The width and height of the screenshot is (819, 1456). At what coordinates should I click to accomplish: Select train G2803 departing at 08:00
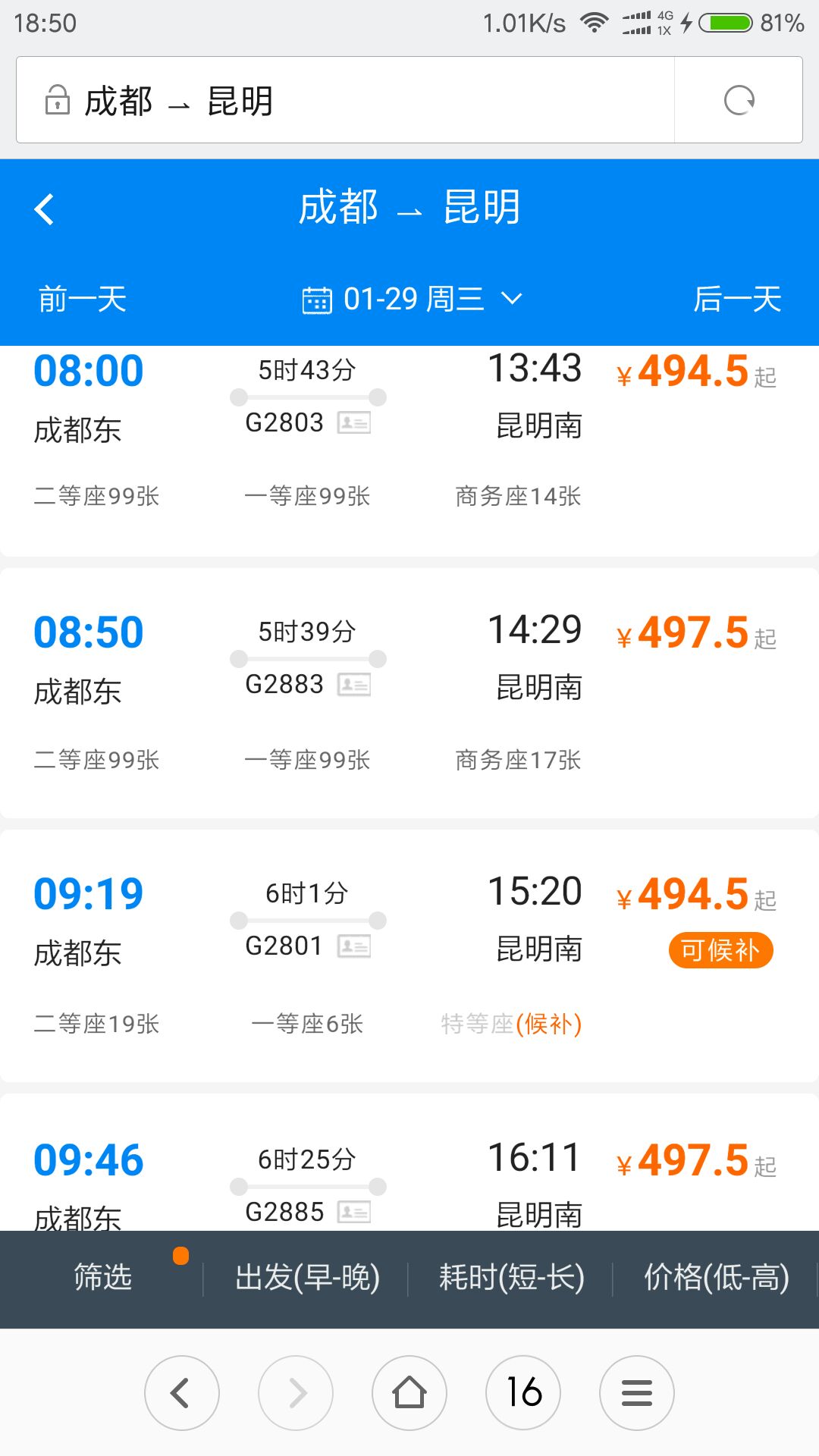409,450
